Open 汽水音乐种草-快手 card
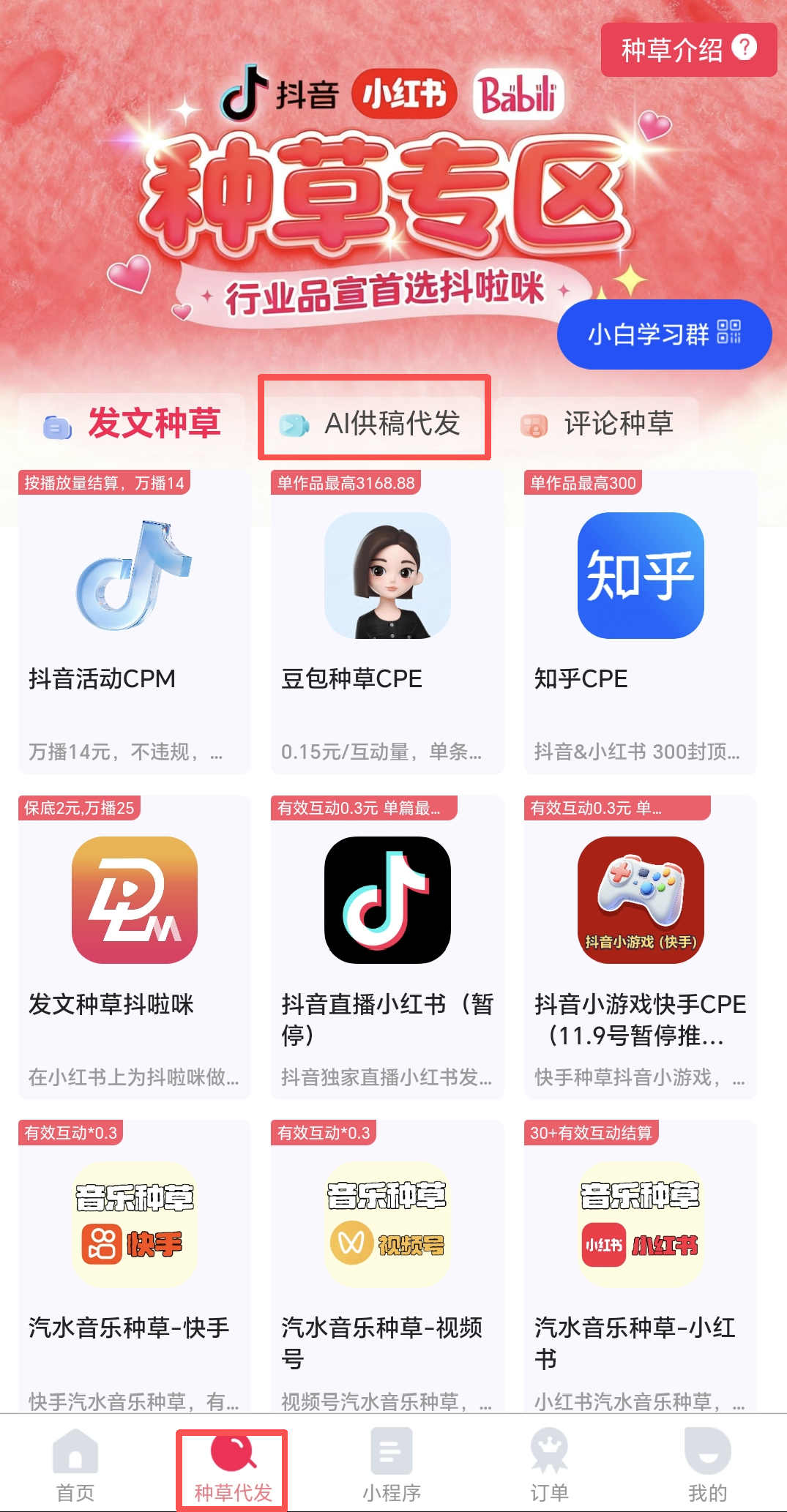Screen dimensions: 787x1512 coord(135,1266)
